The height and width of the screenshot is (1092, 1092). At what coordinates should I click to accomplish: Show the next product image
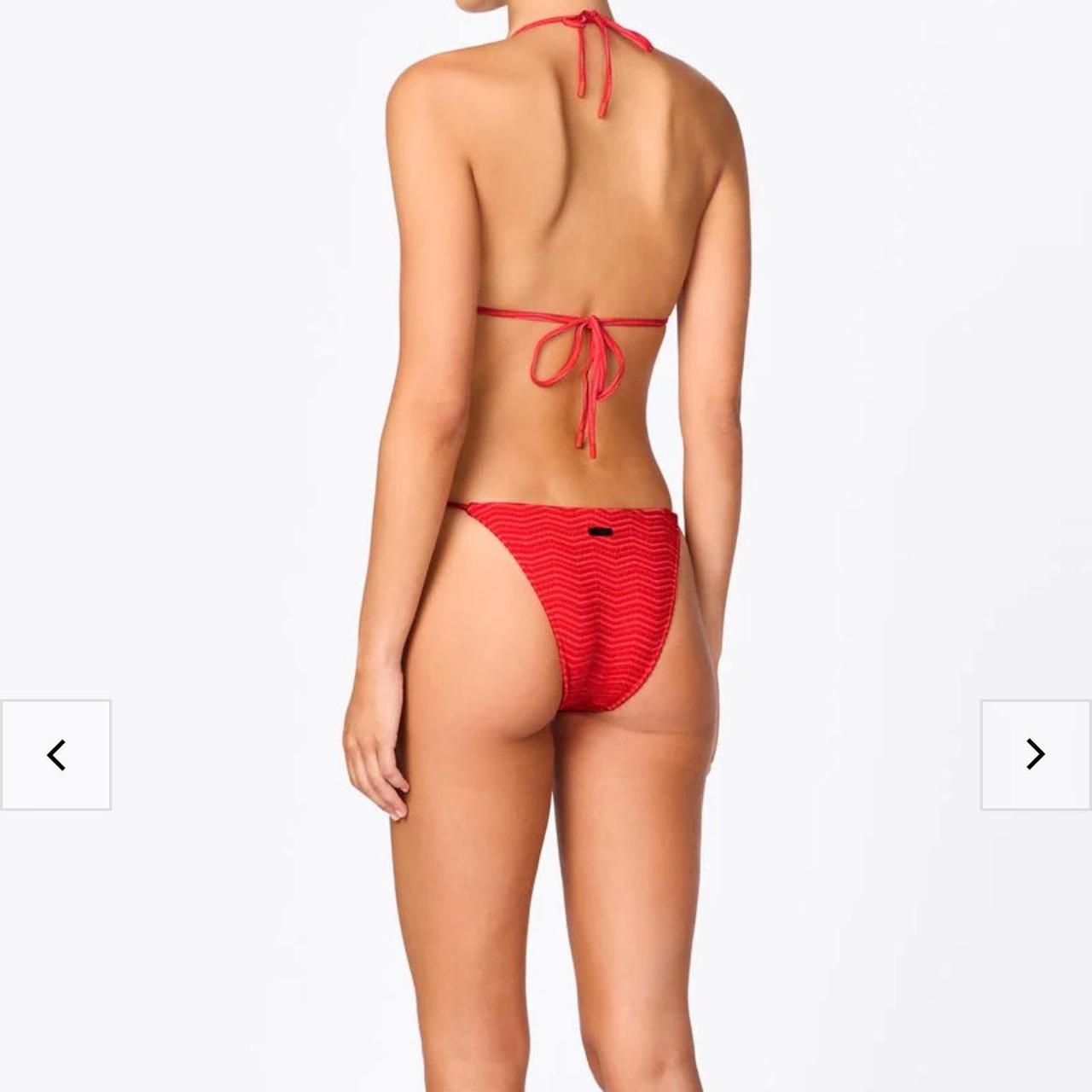[1035, 755]
